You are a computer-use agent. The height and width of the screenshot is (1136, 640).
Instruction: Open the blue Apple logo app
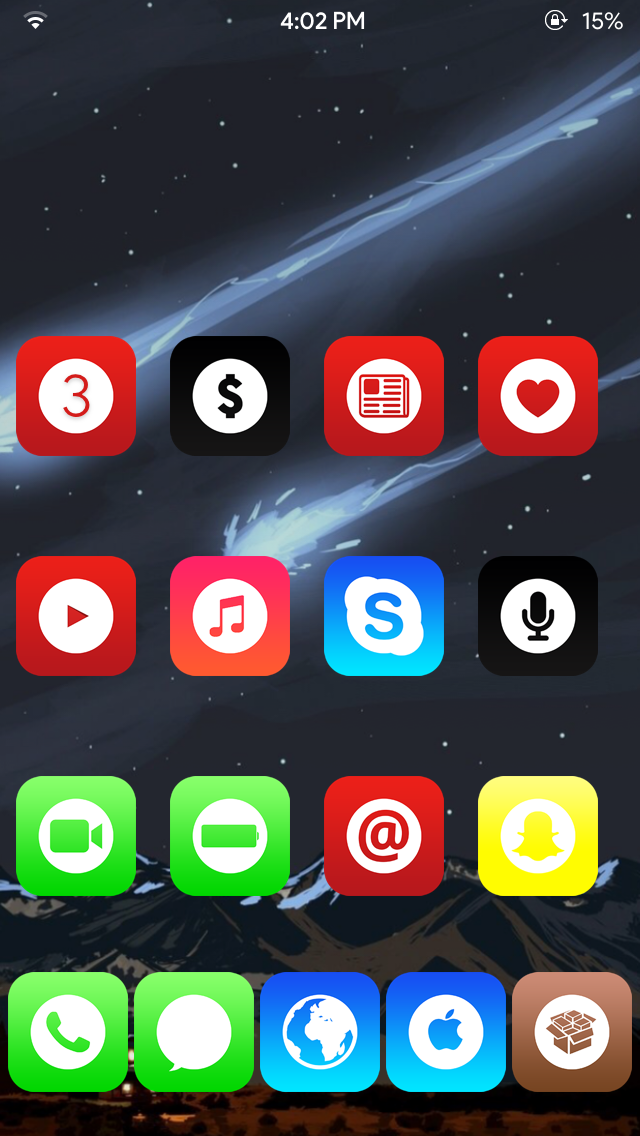coord(446,1032)
